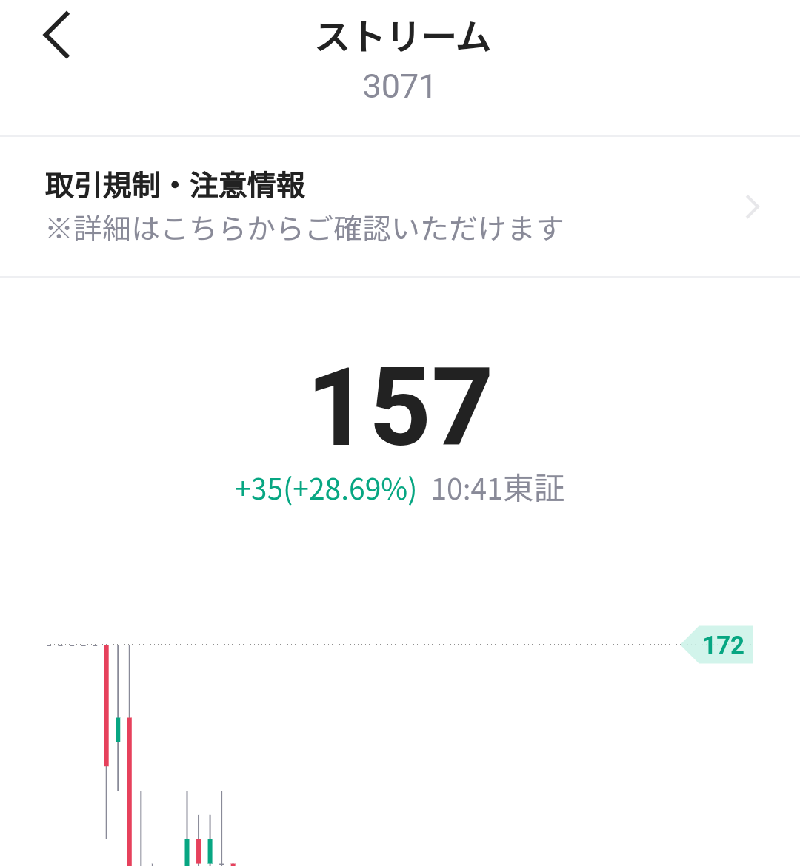Open the 取引規制・注意情報 details row
The height and width of the screenshot is (866, 800).
(x=400, y=207)
